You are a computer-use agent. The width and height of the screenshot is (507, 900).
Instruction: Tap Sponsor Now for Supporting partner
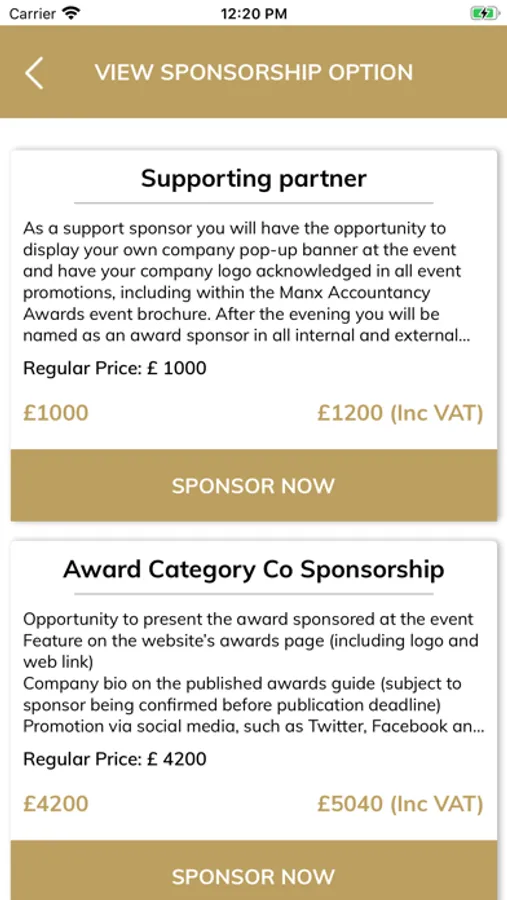tap(254, 486)
